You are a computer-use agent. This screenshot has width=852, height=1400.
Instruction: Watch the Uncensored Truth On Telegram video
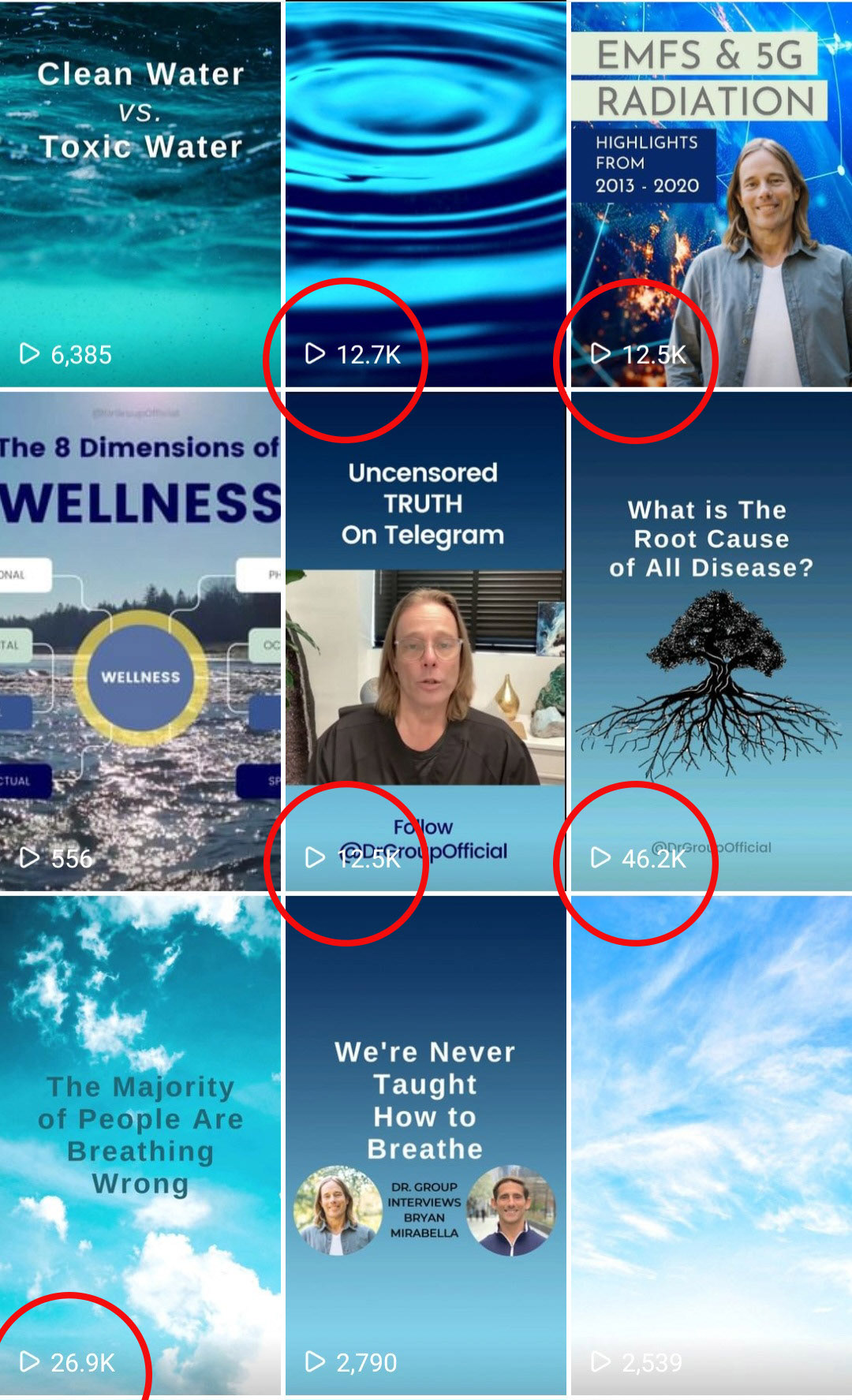(x=426, y=641)
